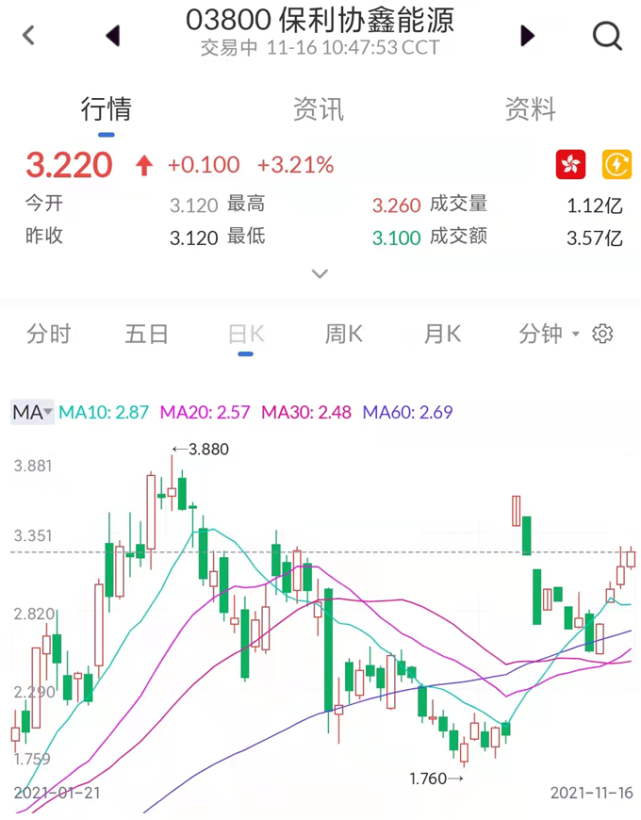
Task: Select the 行情 tab
Action: coord(106,109)
